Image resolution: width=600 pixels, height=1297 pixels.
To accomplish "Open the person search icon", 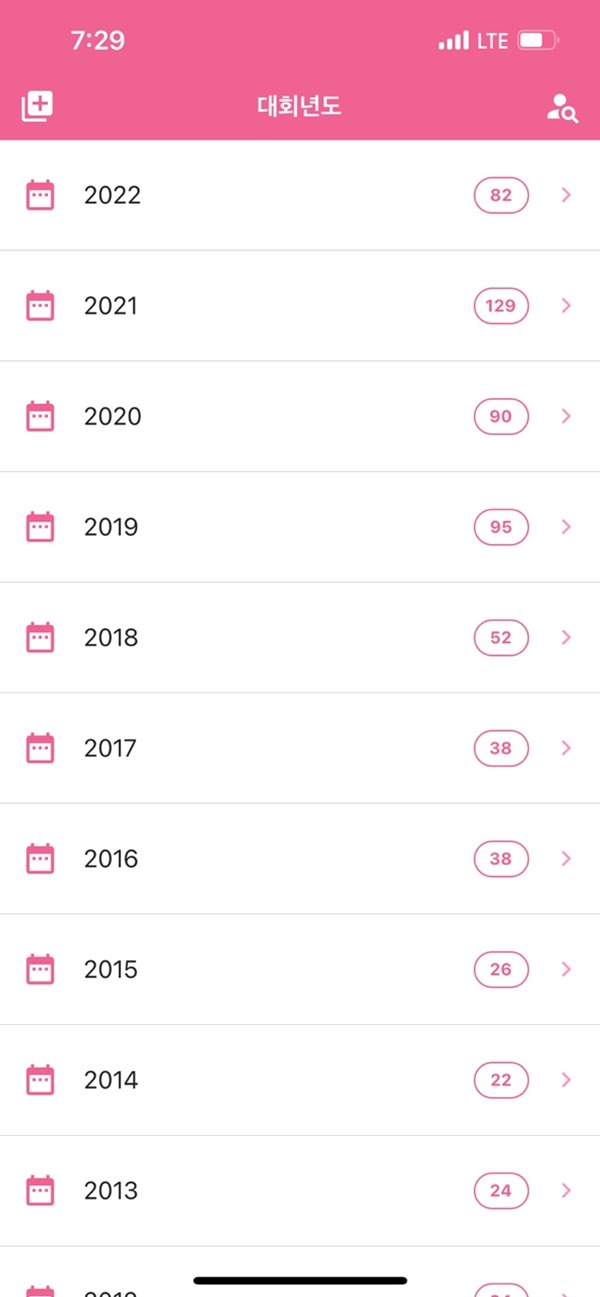I will 562,107.
